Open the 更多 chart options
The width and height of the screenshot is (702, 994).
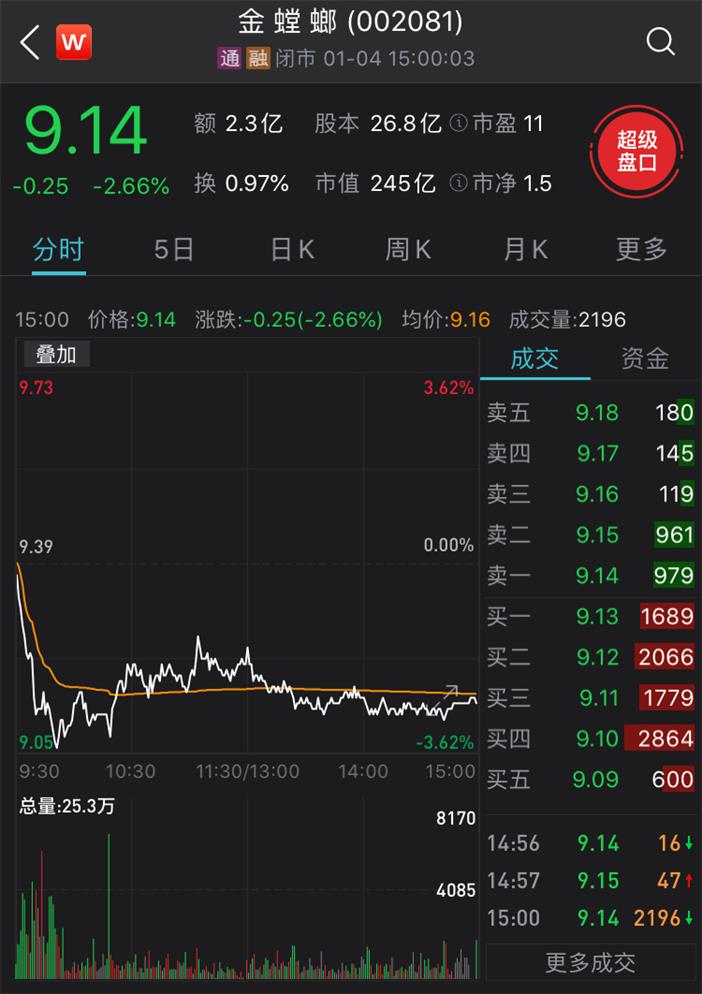641,249
